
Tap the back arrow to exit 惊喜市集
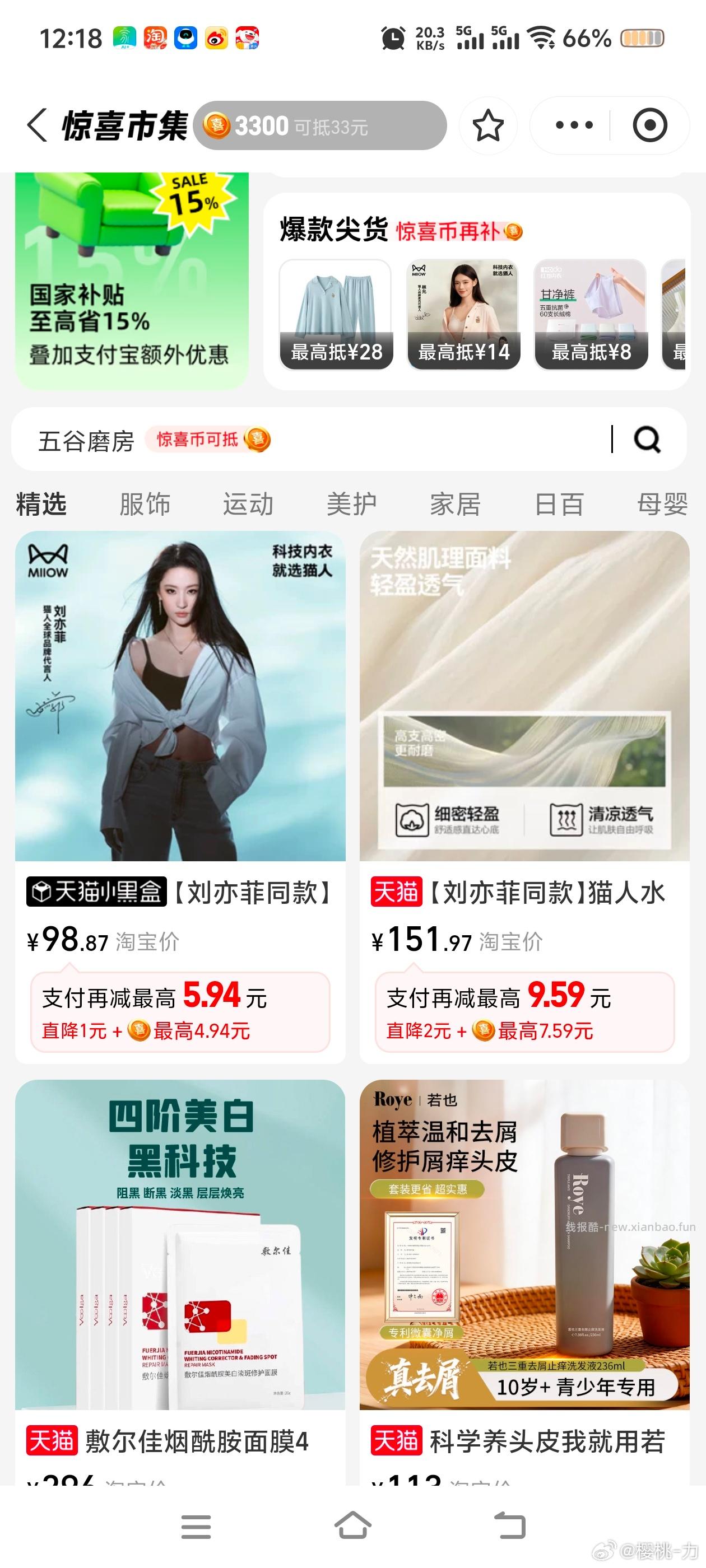(36, 124)
